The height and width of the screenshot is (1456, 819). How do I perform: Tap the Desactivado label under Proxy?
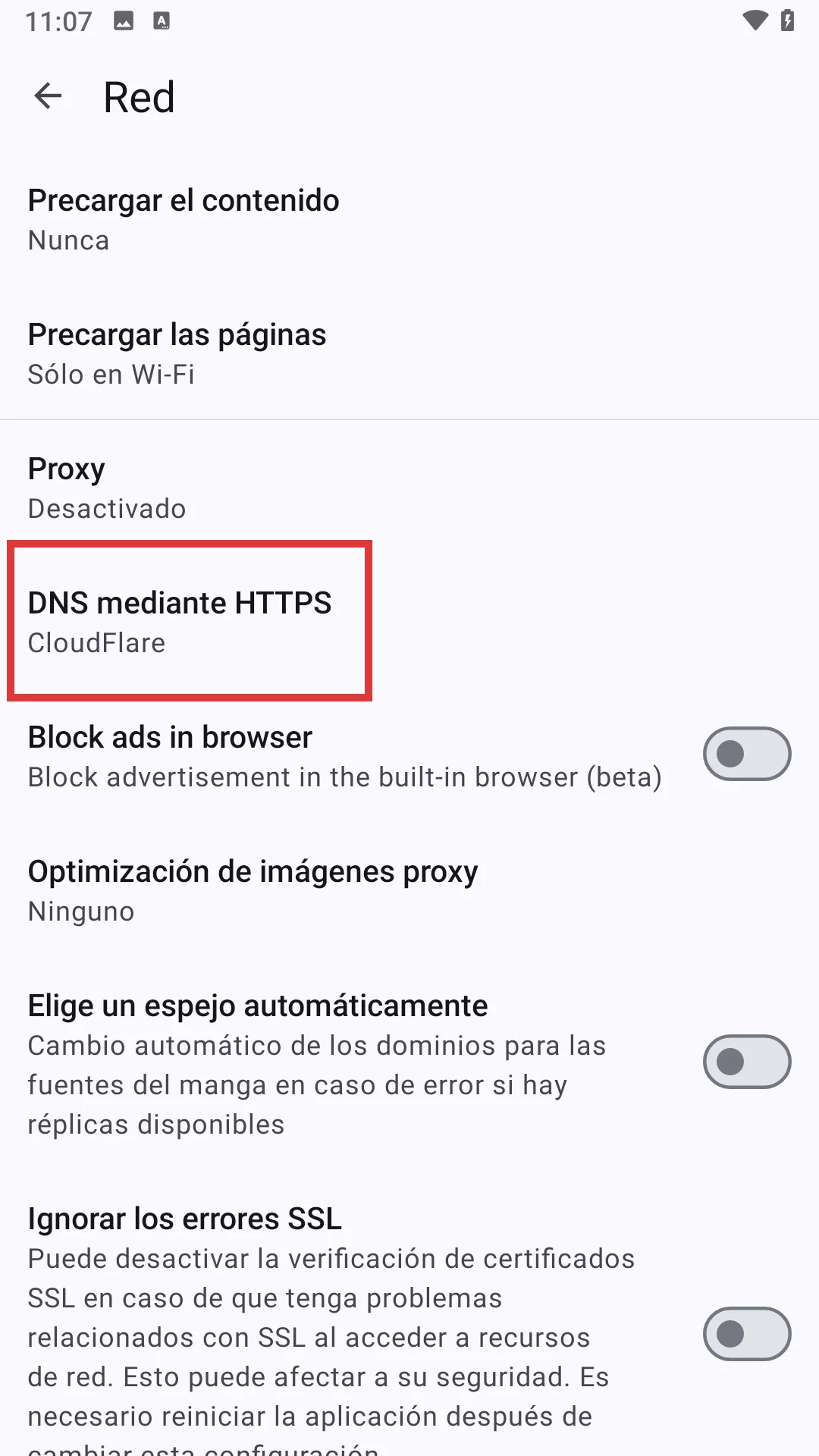[x=105, y=509]
